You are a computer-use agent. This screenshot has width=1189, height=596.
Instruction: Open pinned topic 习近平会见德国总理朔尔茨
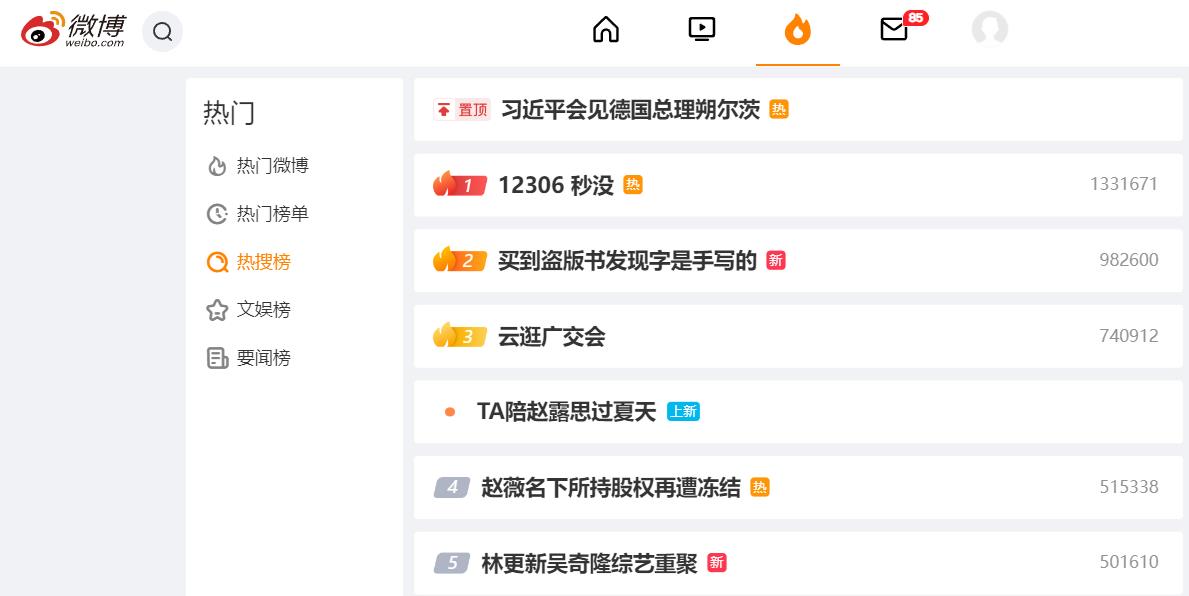(630, 109)
